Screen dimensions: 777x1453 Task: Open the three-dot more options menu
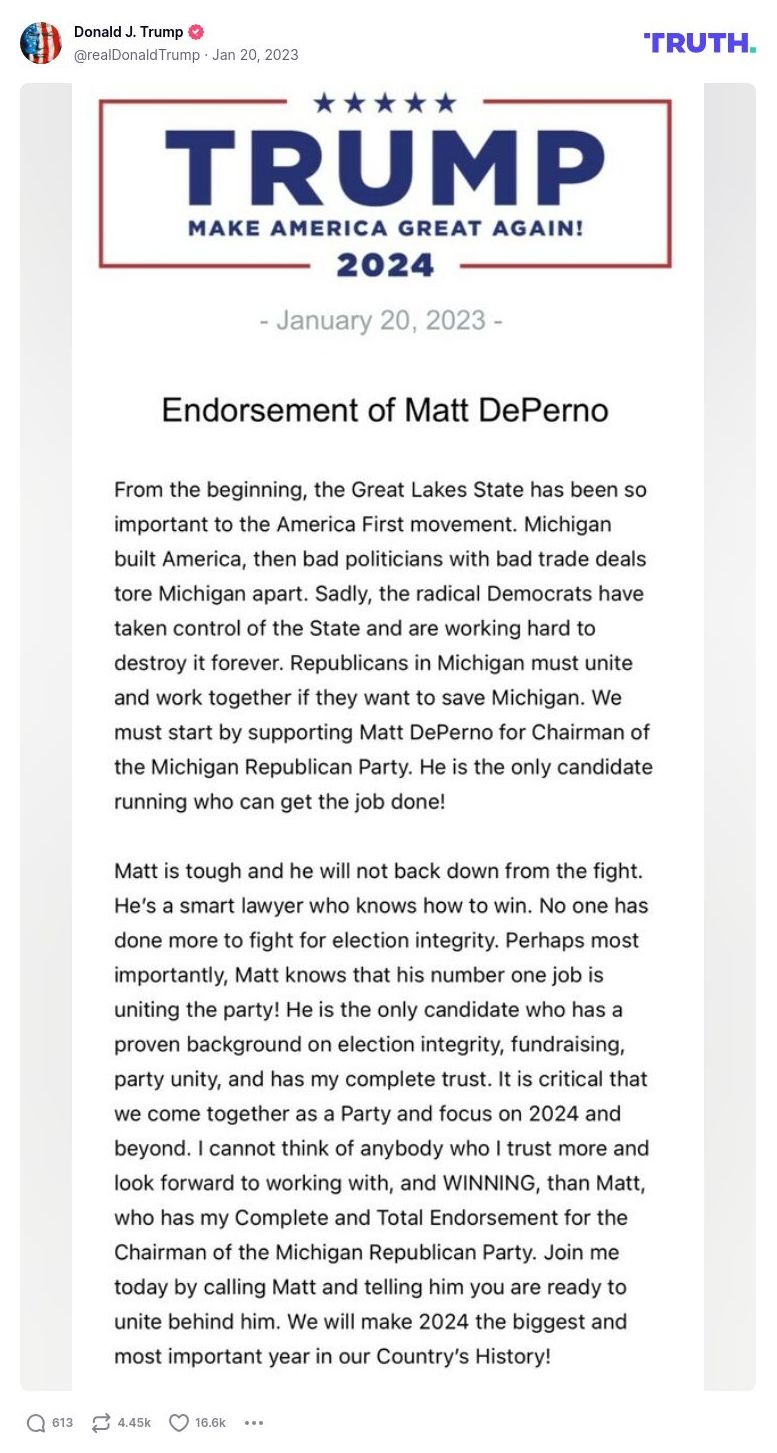[x=254, y=1423]
